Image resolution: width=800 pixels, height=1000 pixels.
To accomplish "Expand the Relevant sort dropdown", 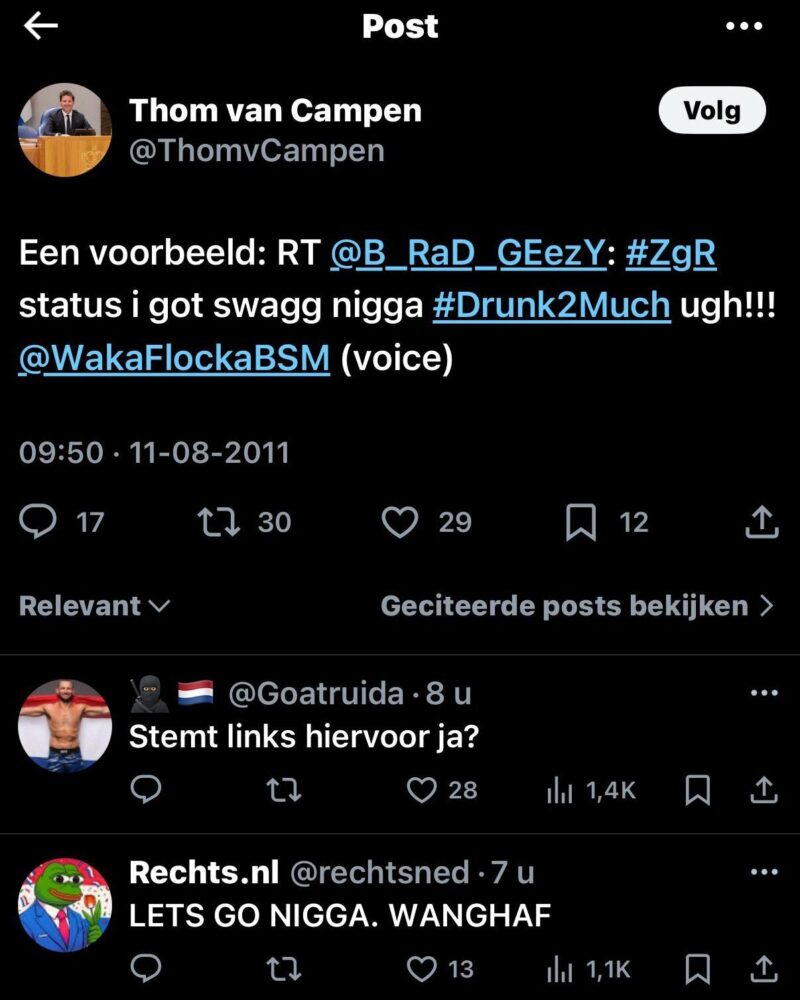I will [95, 605].
